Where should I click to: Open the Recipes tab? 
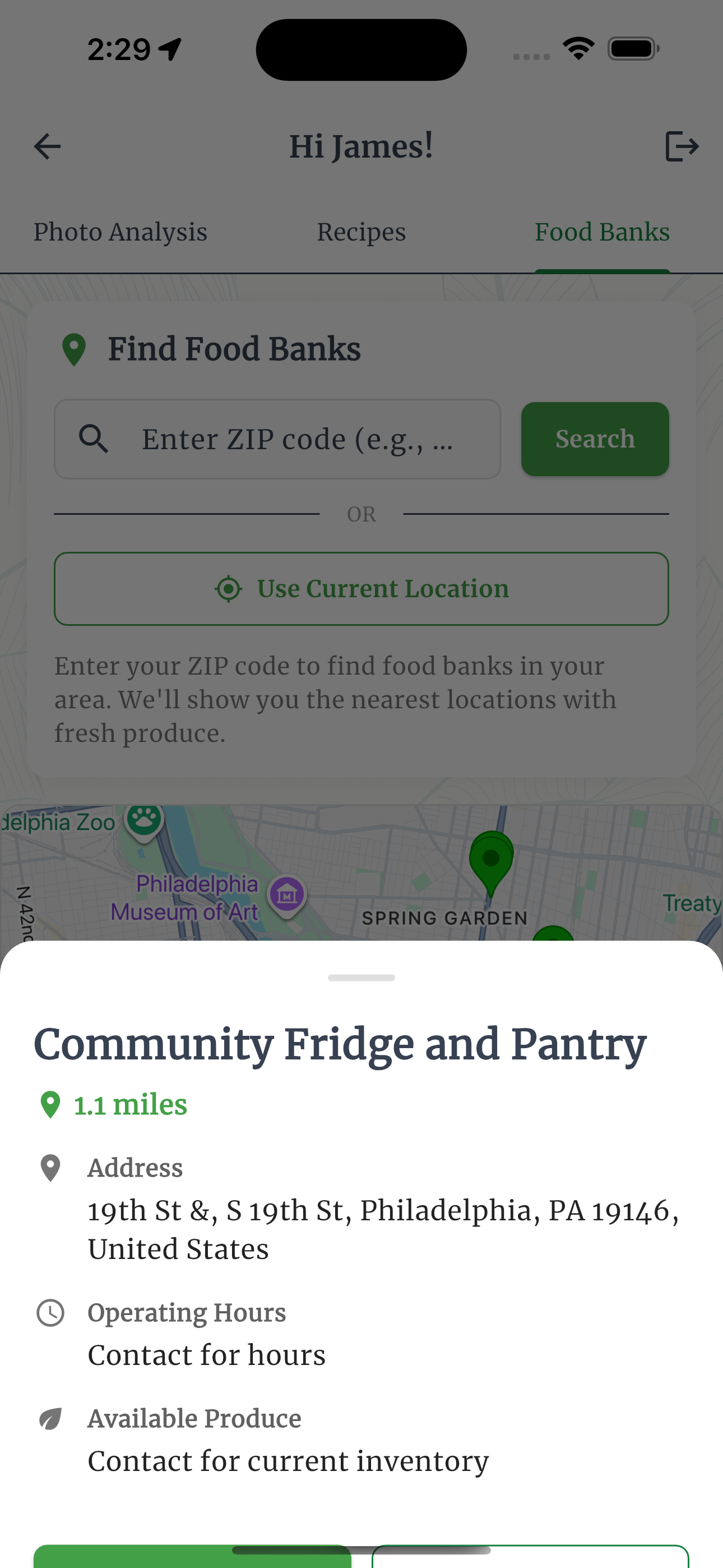(361, 232)
